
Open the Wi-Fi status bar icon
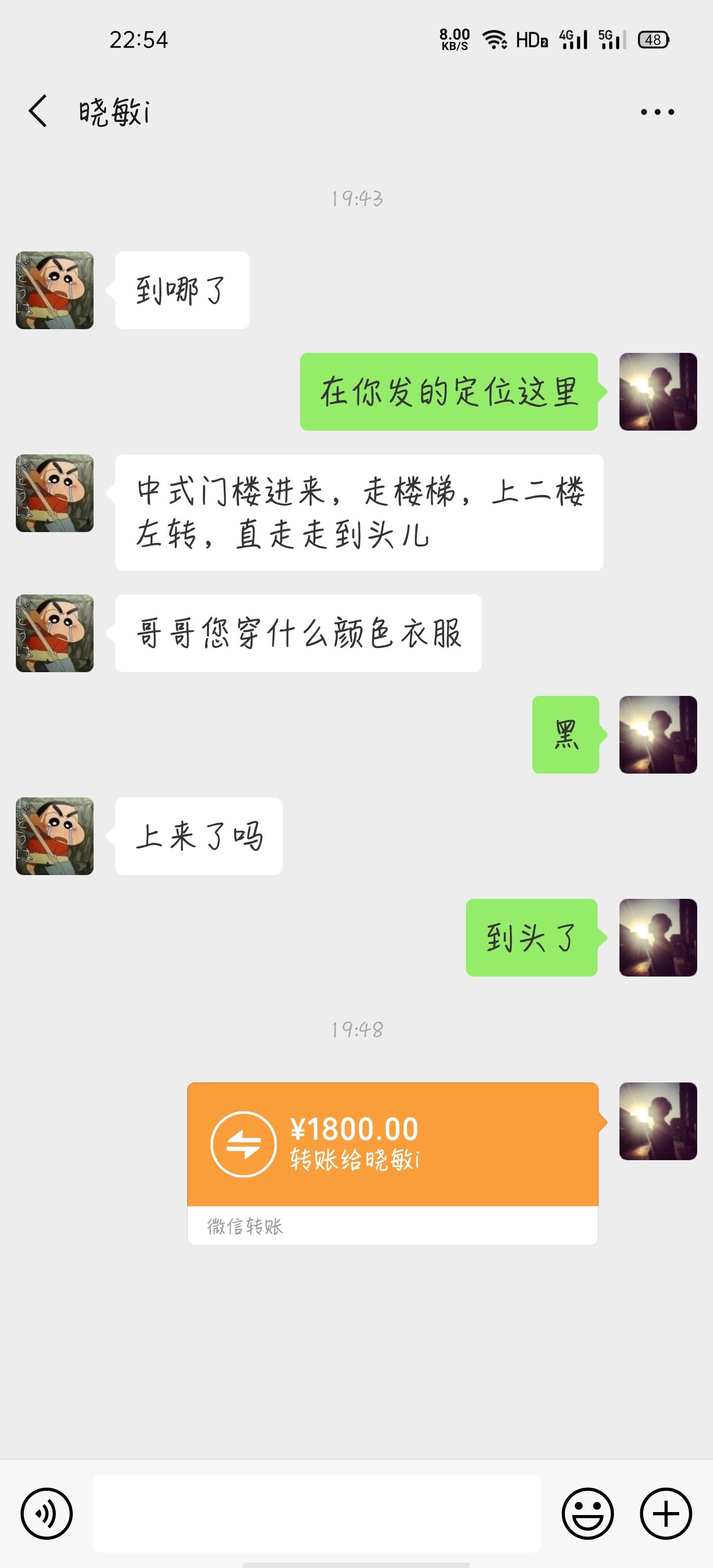pyautogui.click(x=495, y=38)
